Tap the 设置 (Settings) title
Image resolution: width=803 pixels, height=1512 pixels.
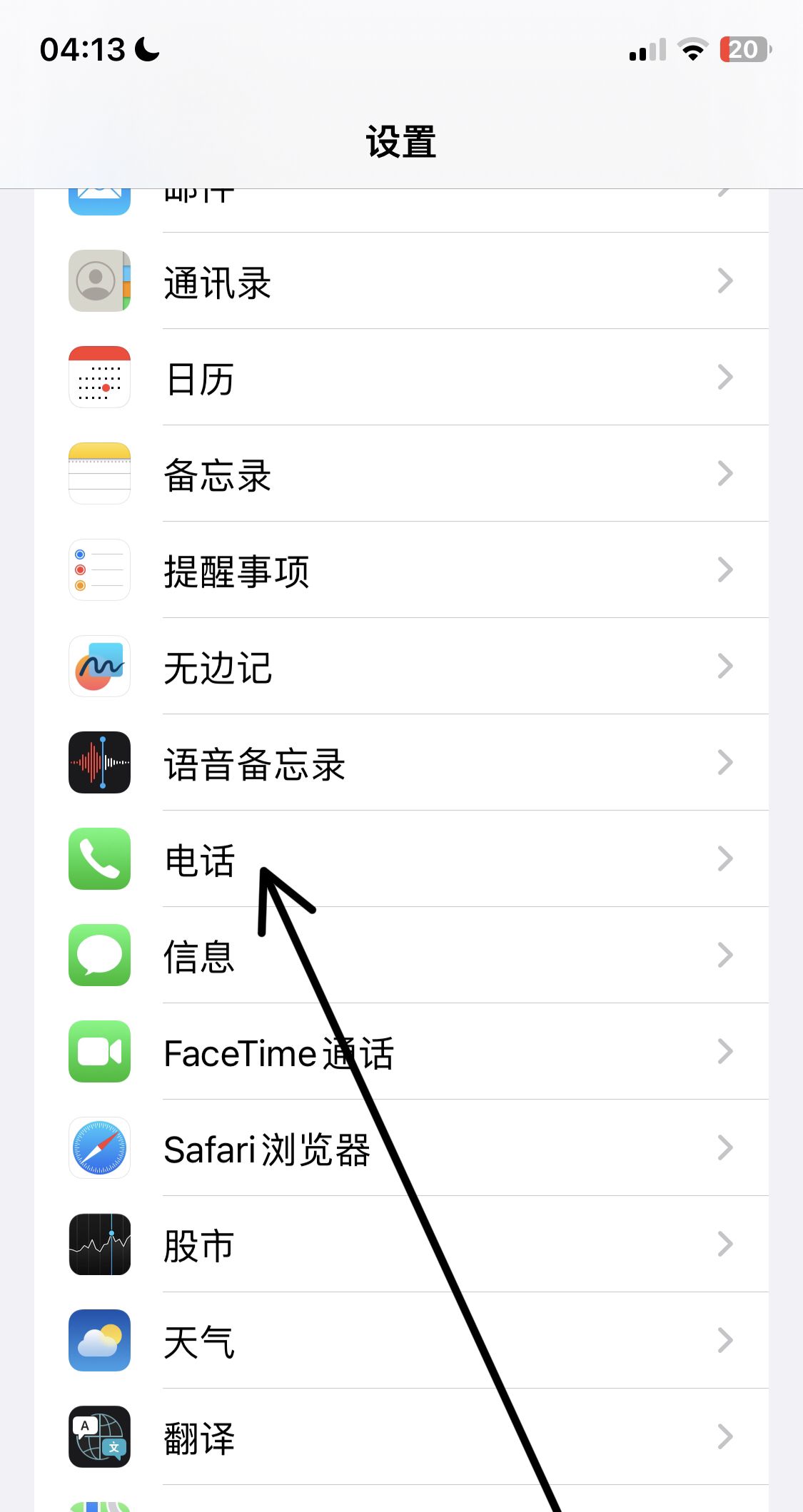[401, 141]
